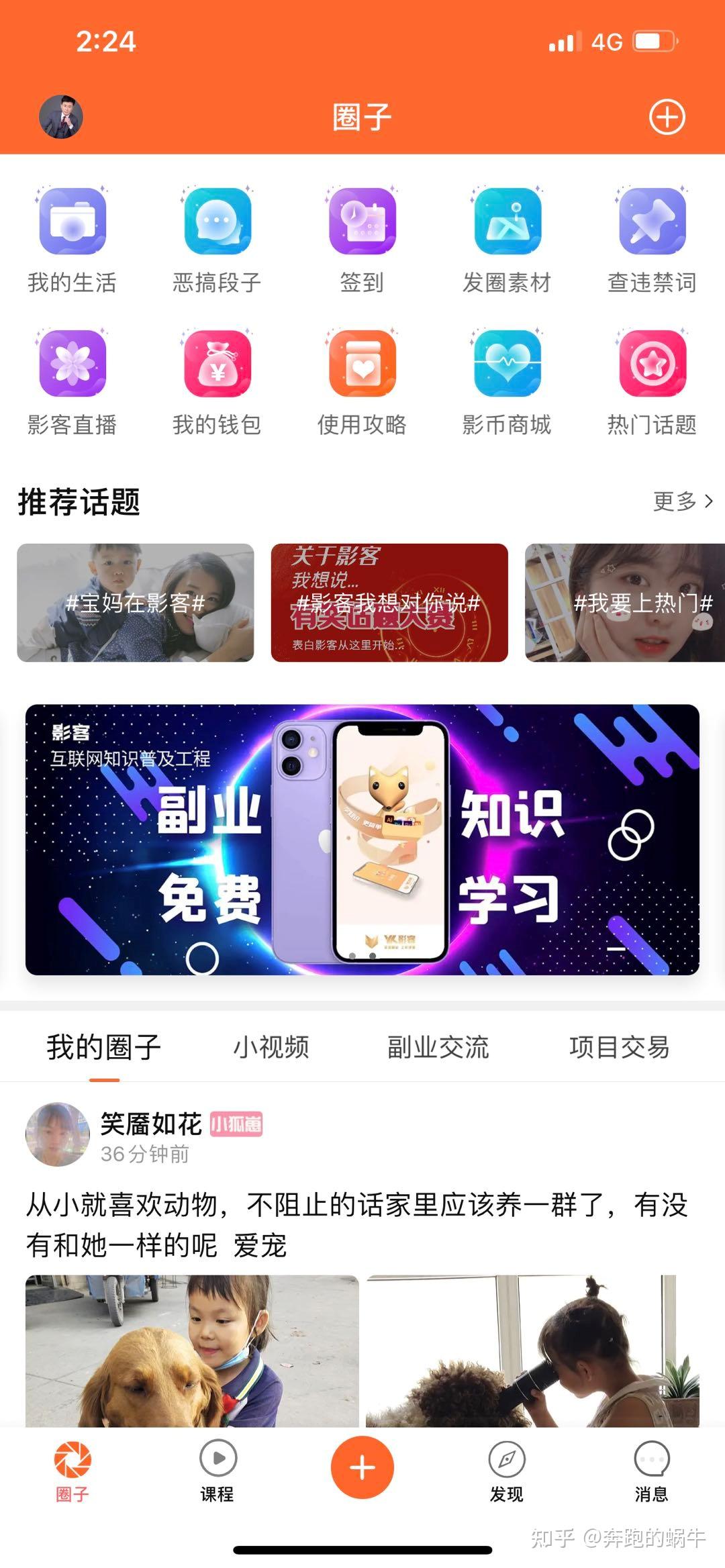Open the 副业免费知识学习 banner

(362, 839)
